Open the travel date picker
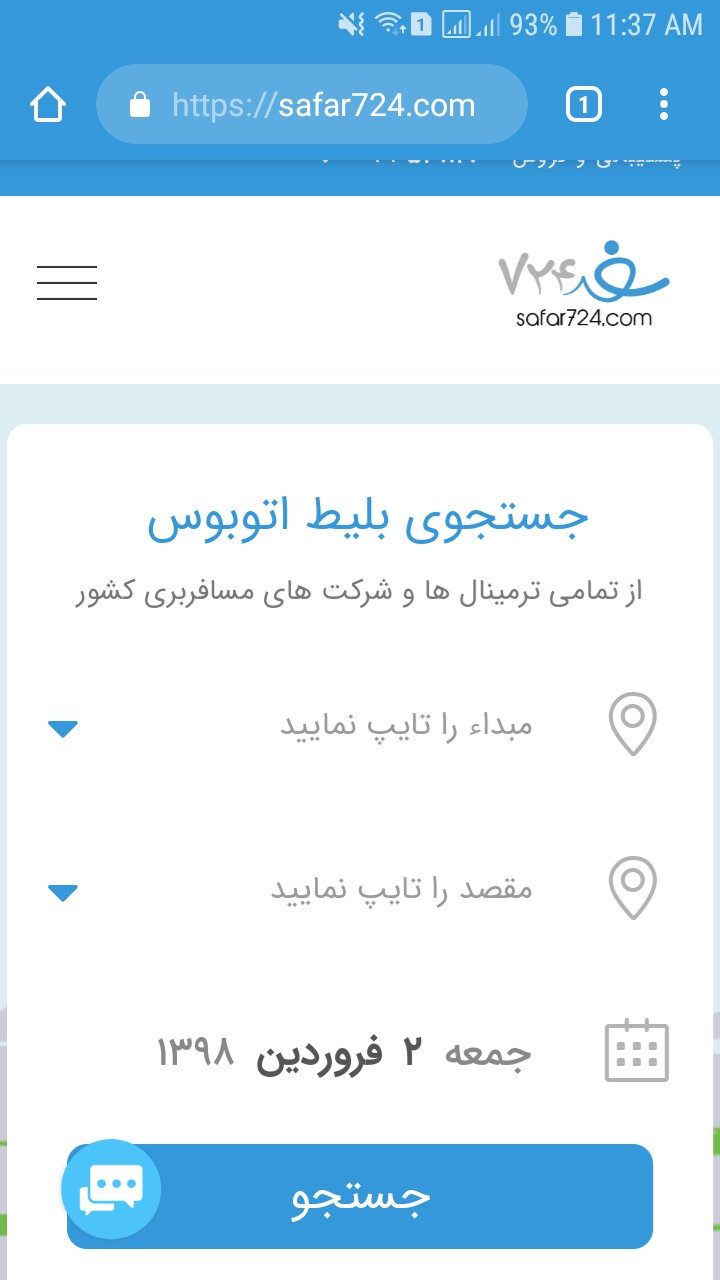The width and height of the screenshot is (720, 1280). click(x=400, y=1053)
